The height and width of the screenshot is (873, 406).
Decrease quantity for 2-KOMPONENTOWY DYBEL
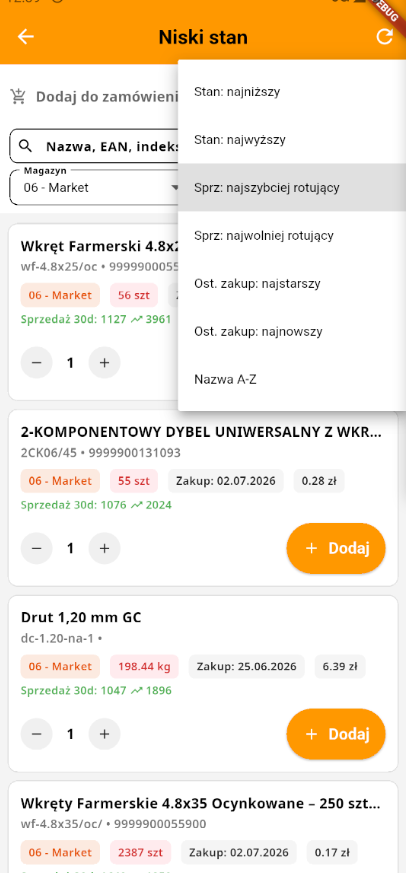[x=37, y=548]
